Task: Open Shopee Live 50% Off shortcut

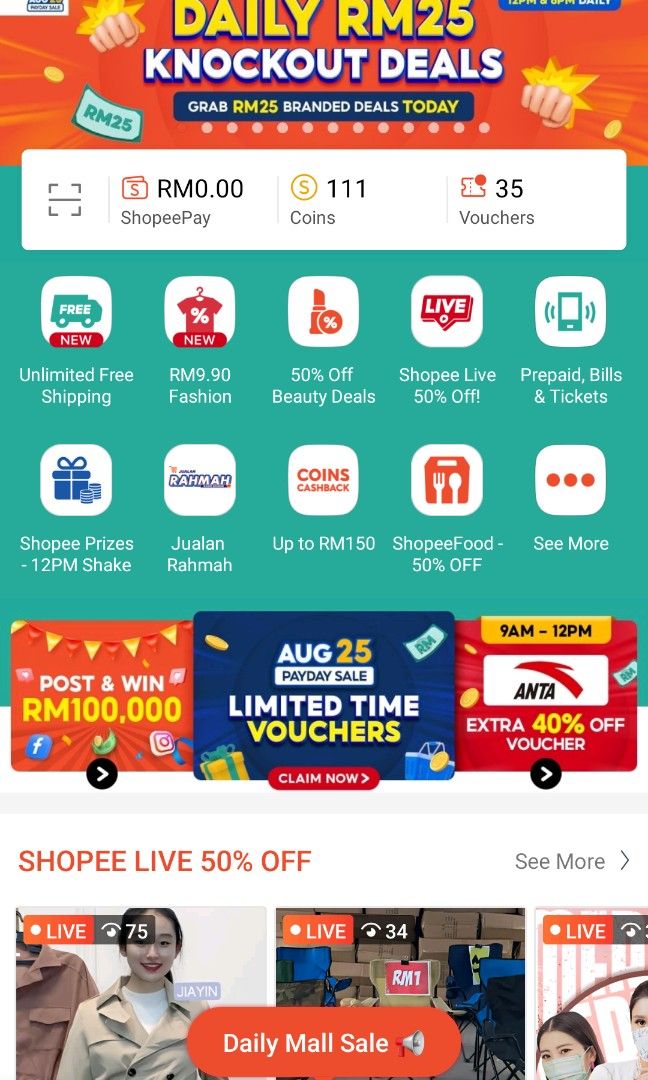Action: pyautogui.click(x=447, y=312)
